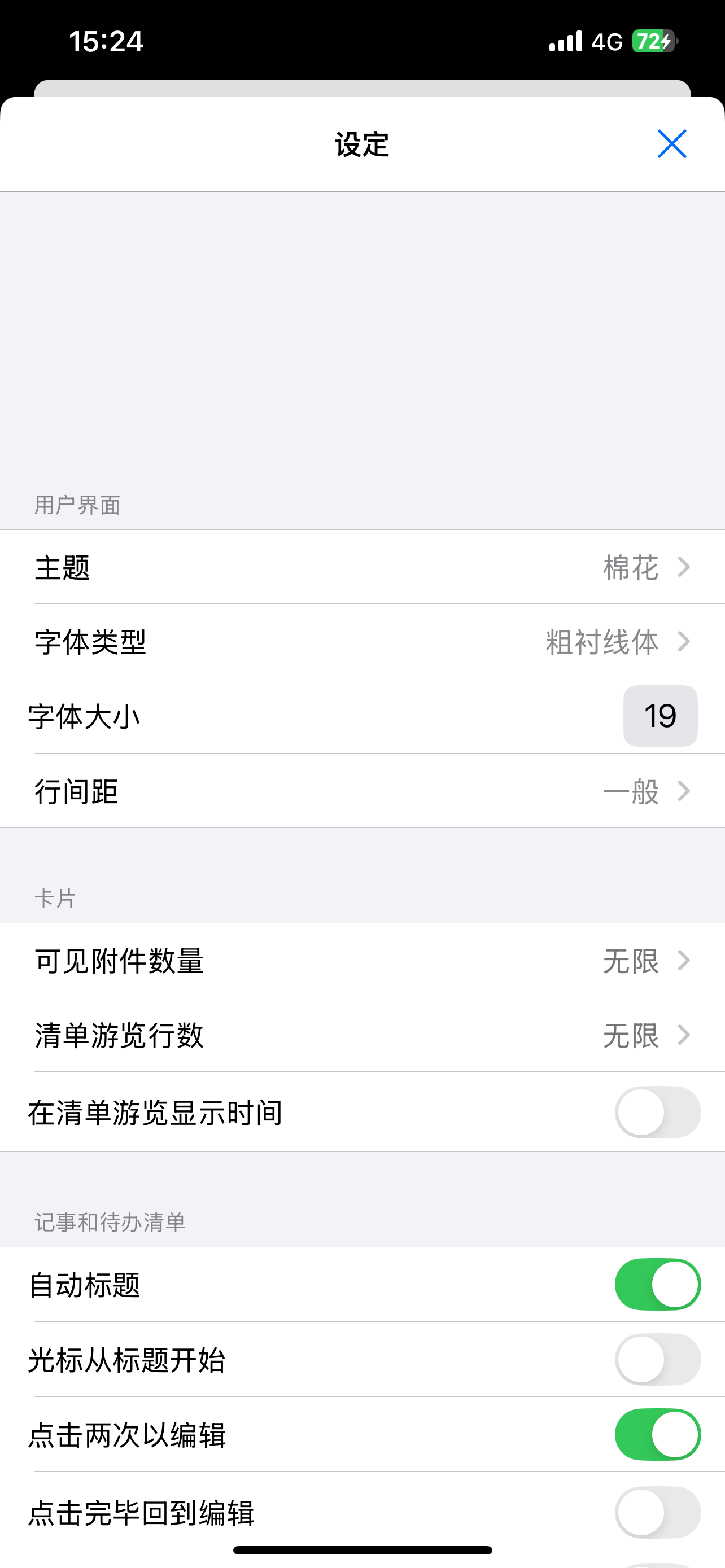The height and width of the screenshot is (1568, 725).
Task: Open 清单游览行数 setting
Action: pyautogui.click(x=362, y=1035)
